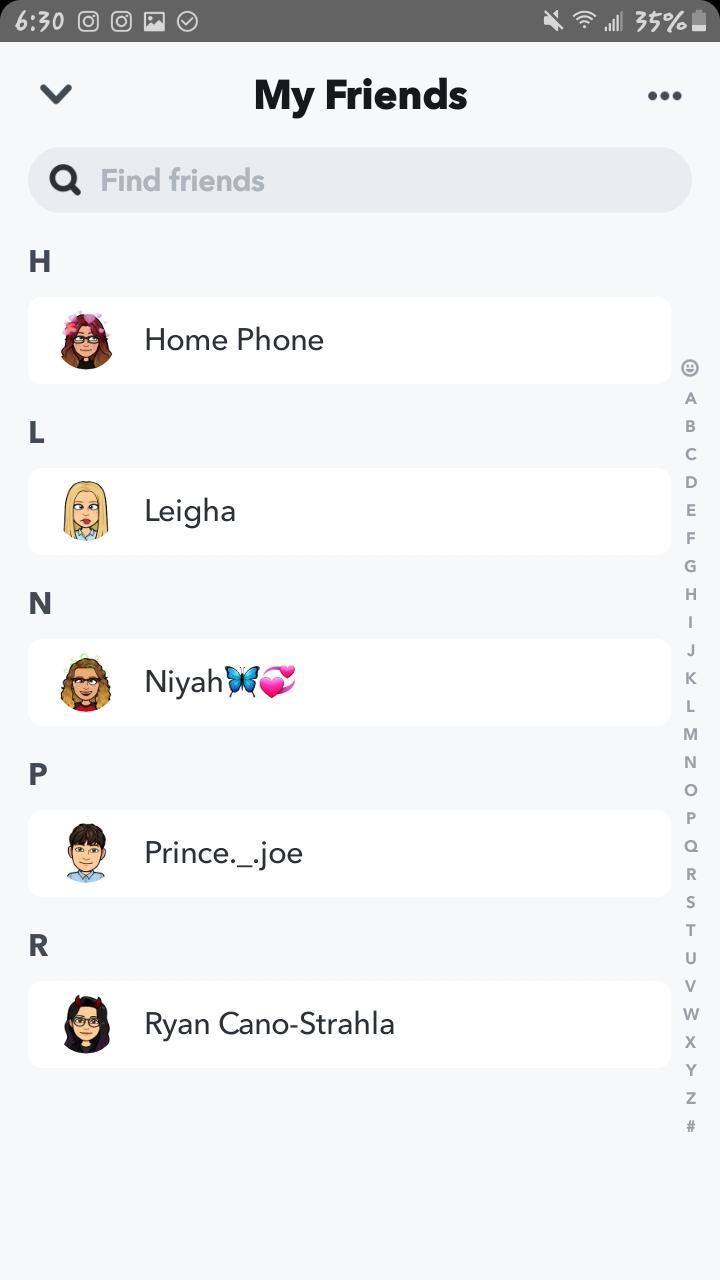This screenshot has width=720, height=1280.
Task: Jump to letter H in the alphabet index
Action: (690, 594)
